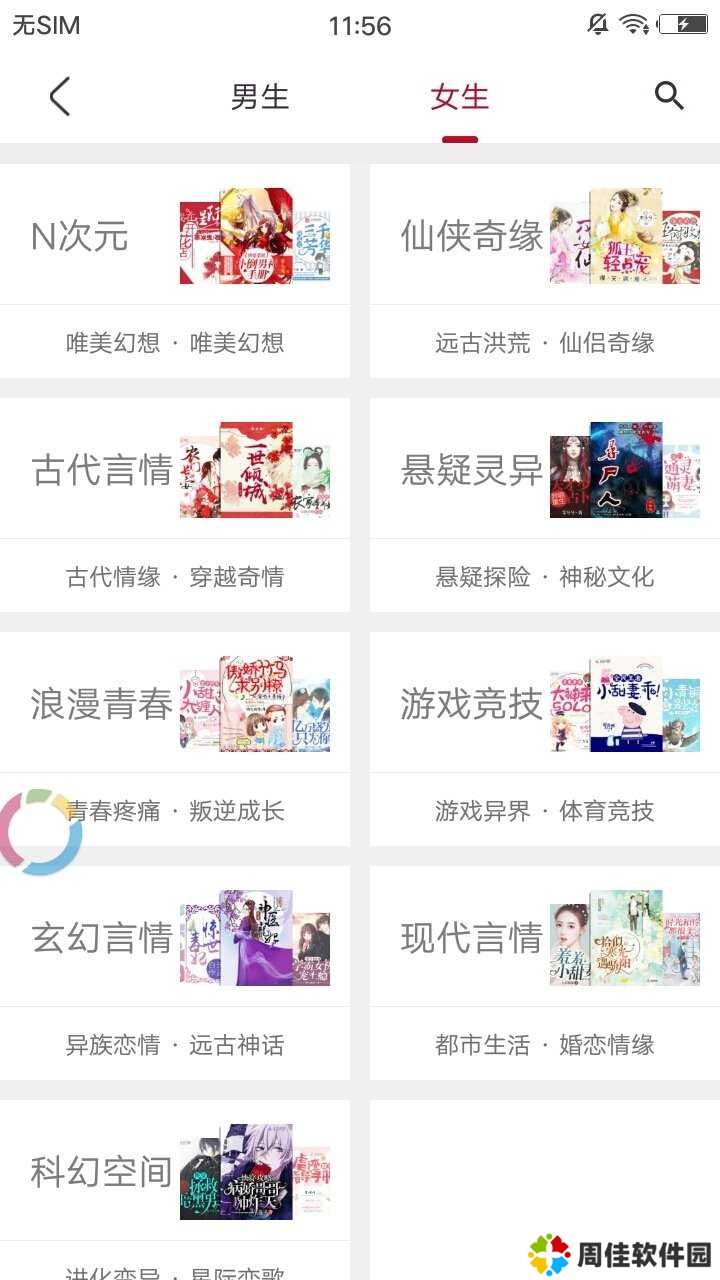Open the search magnifier icon
Image resolution: width=720 pixels, height=1280 pixels.
tap(669, 96)
